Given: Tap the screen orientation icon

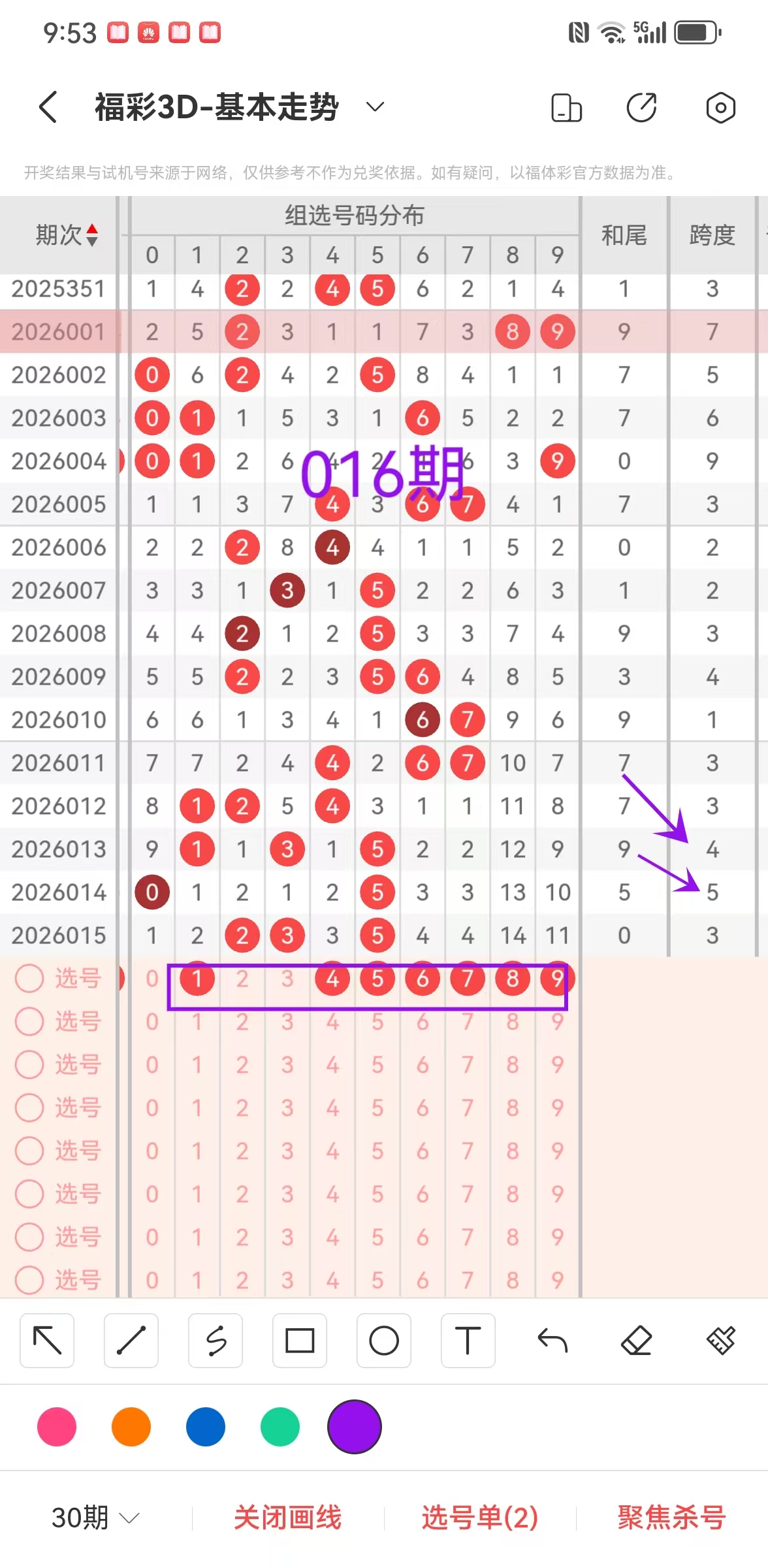Looking at the screenshot, I should tap(566, 108).
